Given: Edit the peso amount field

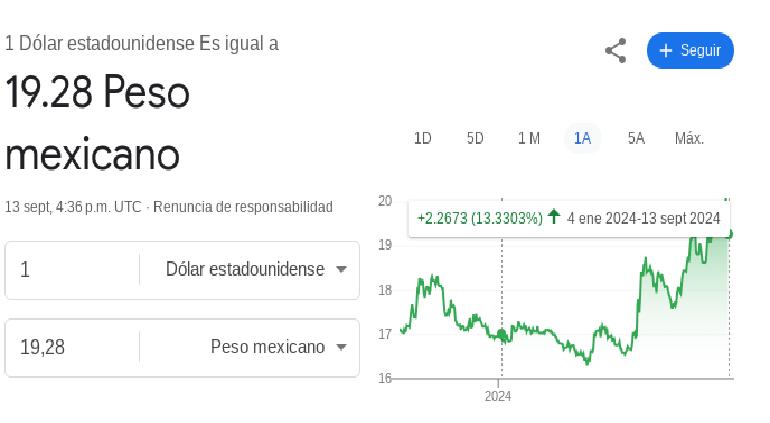Looking at the screenshot, I should [x=72, y=347].
